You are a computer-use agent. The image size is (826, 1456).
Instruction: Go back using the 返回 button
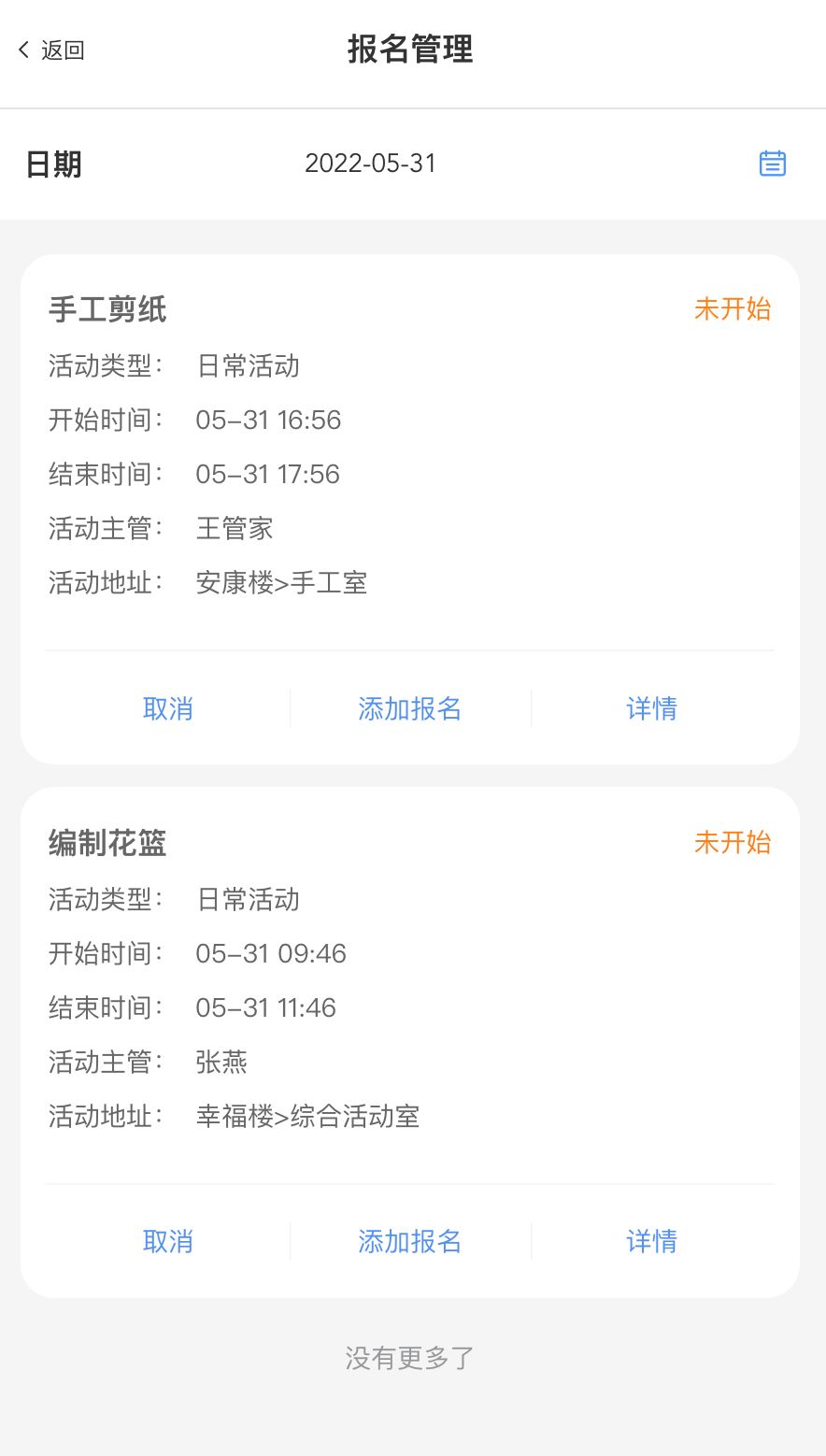click(52, 50)
